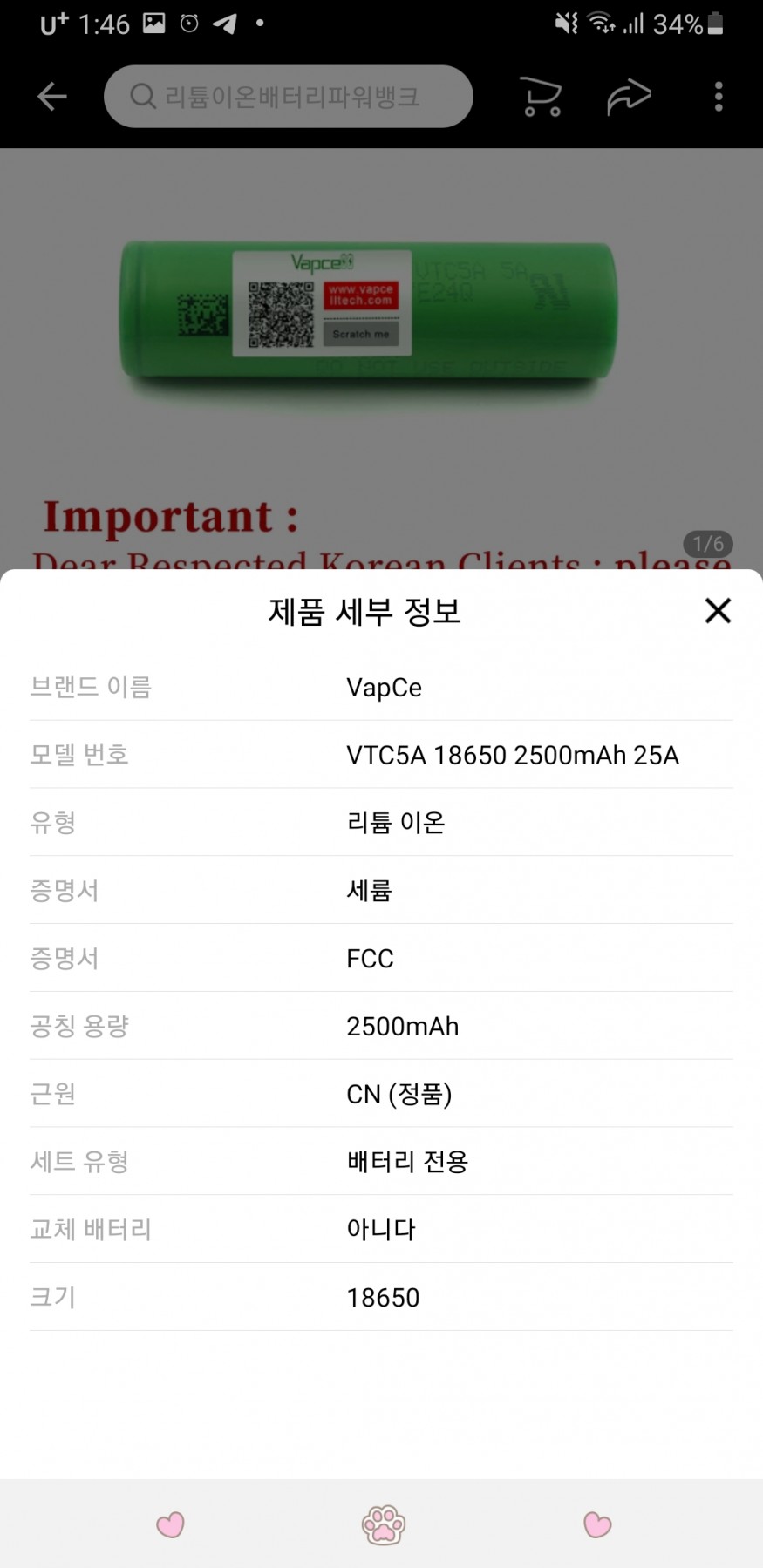Tap the paw home button
763x1568 pixels.
[x=383, y=1524]
